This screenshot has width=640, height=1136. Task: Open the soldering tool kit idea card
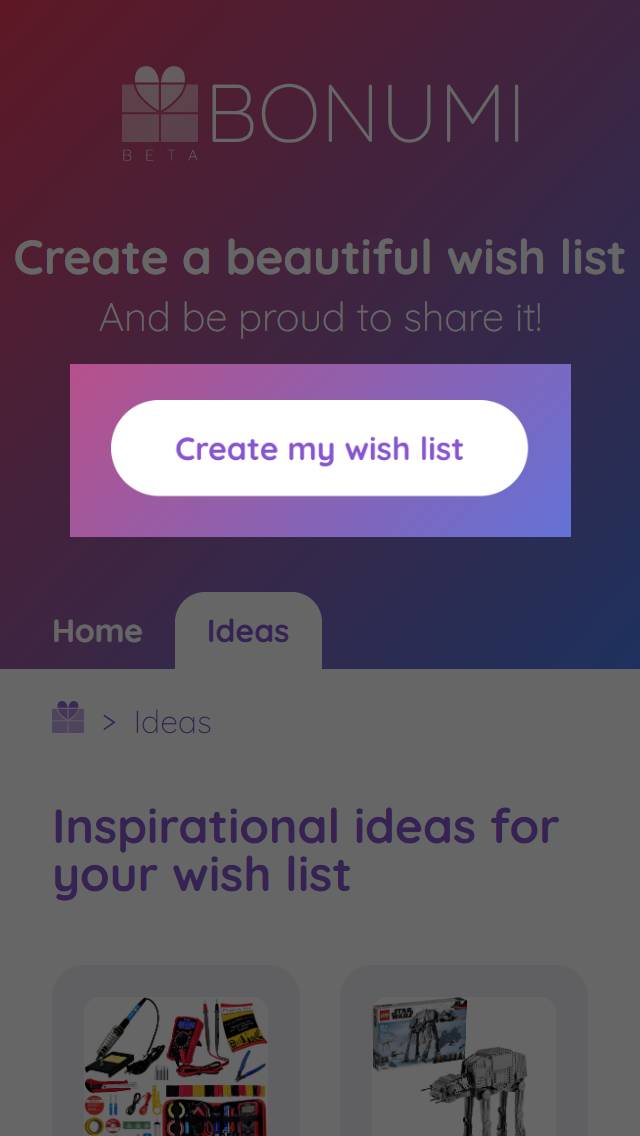176,1065
